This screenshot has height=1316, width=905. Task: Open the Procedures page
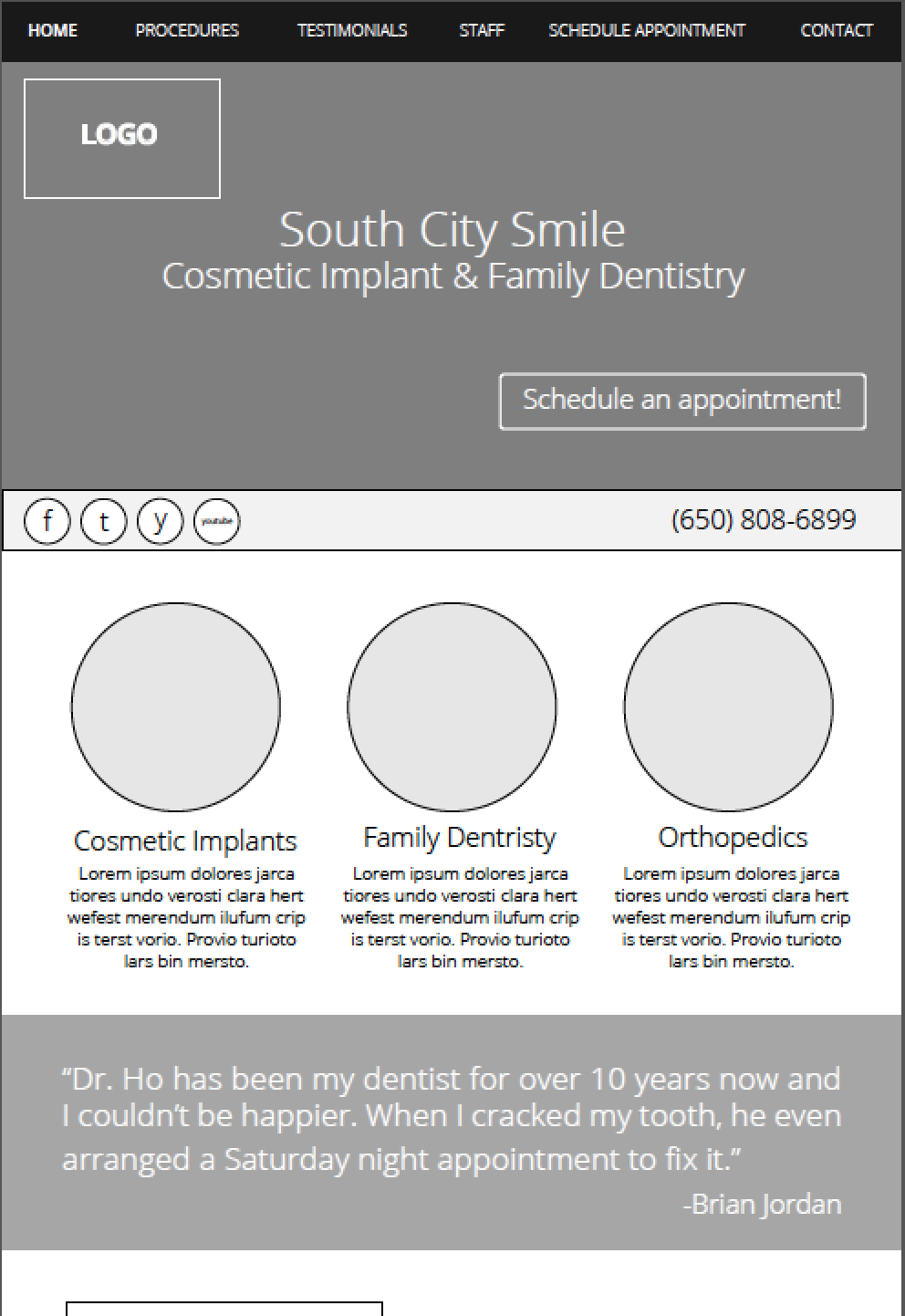click(187, 30)
